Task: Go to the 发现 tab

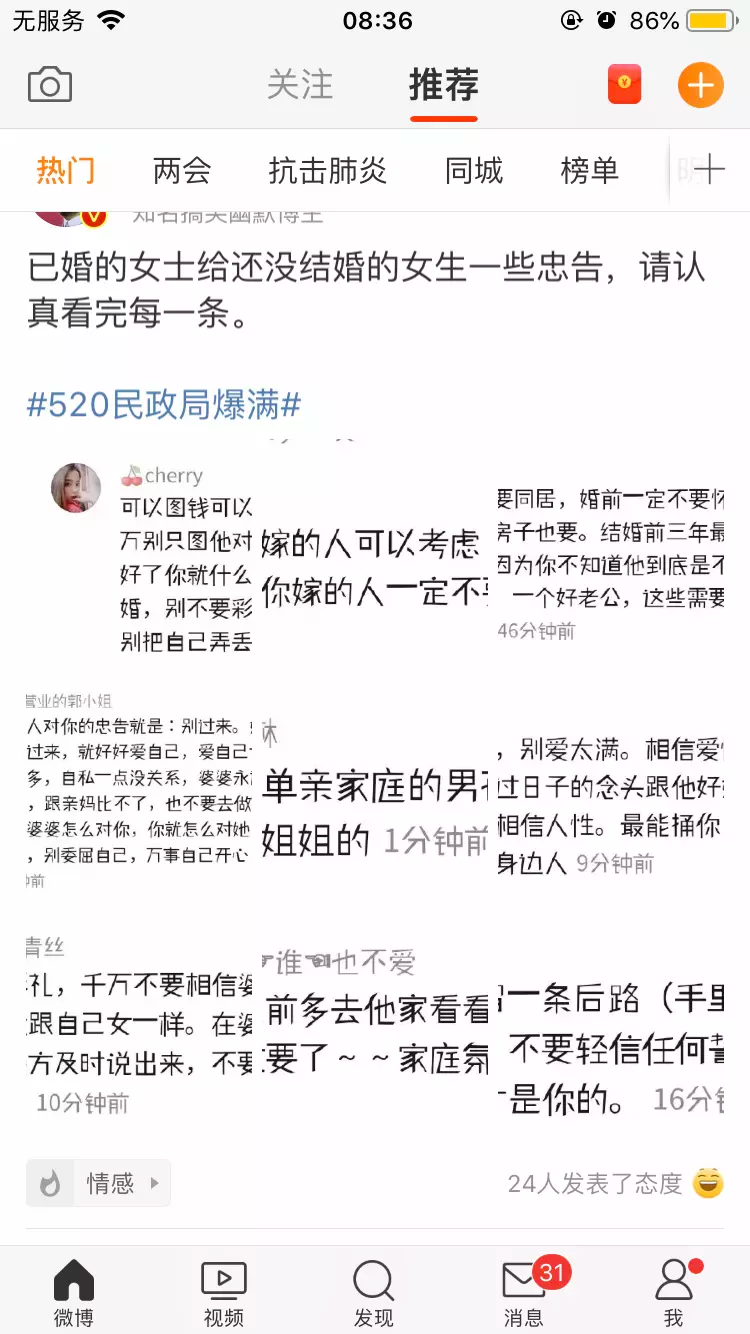Action: click(374, 1293)
